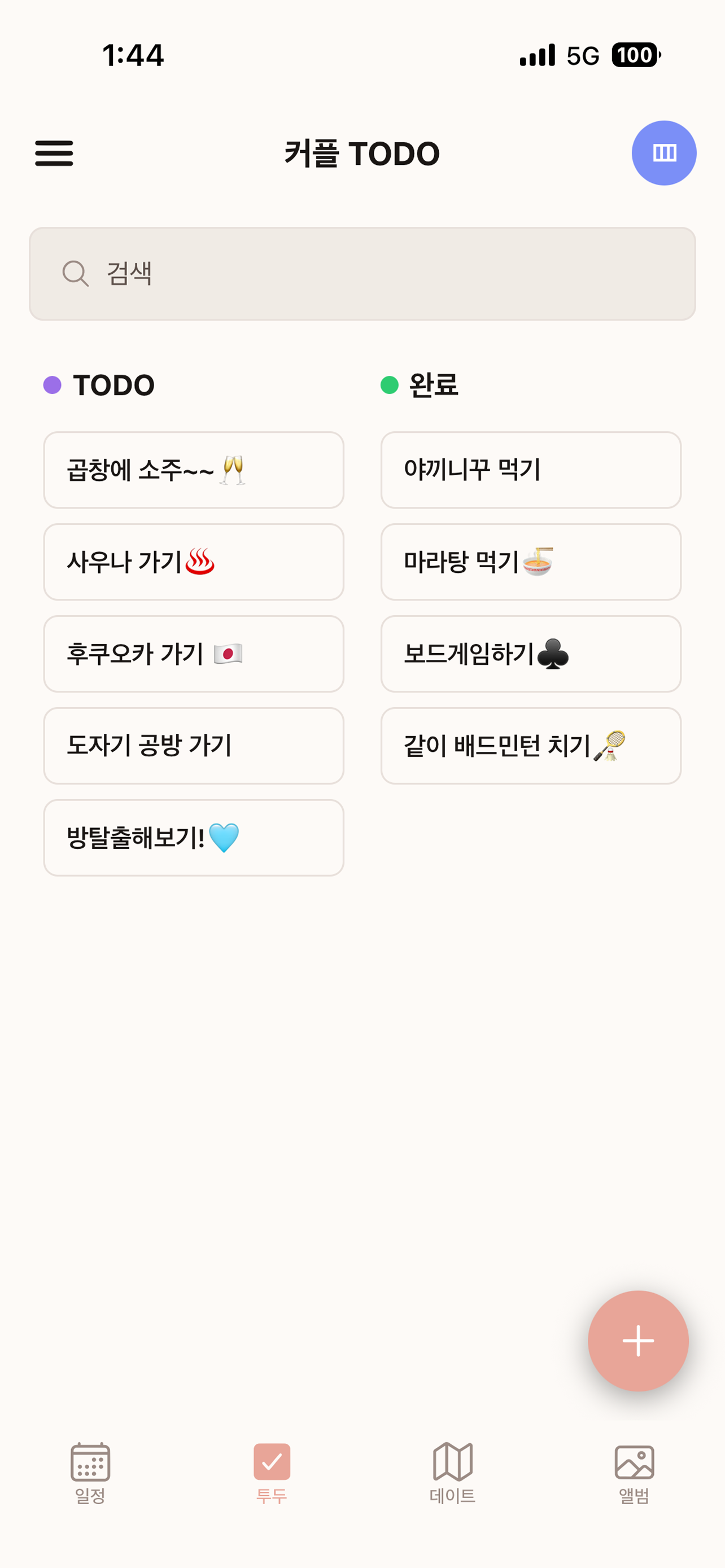Select the 후쿠오카 가기 todo card
Viewport: 725px width, 1568px height.
[x=193, y=654]
